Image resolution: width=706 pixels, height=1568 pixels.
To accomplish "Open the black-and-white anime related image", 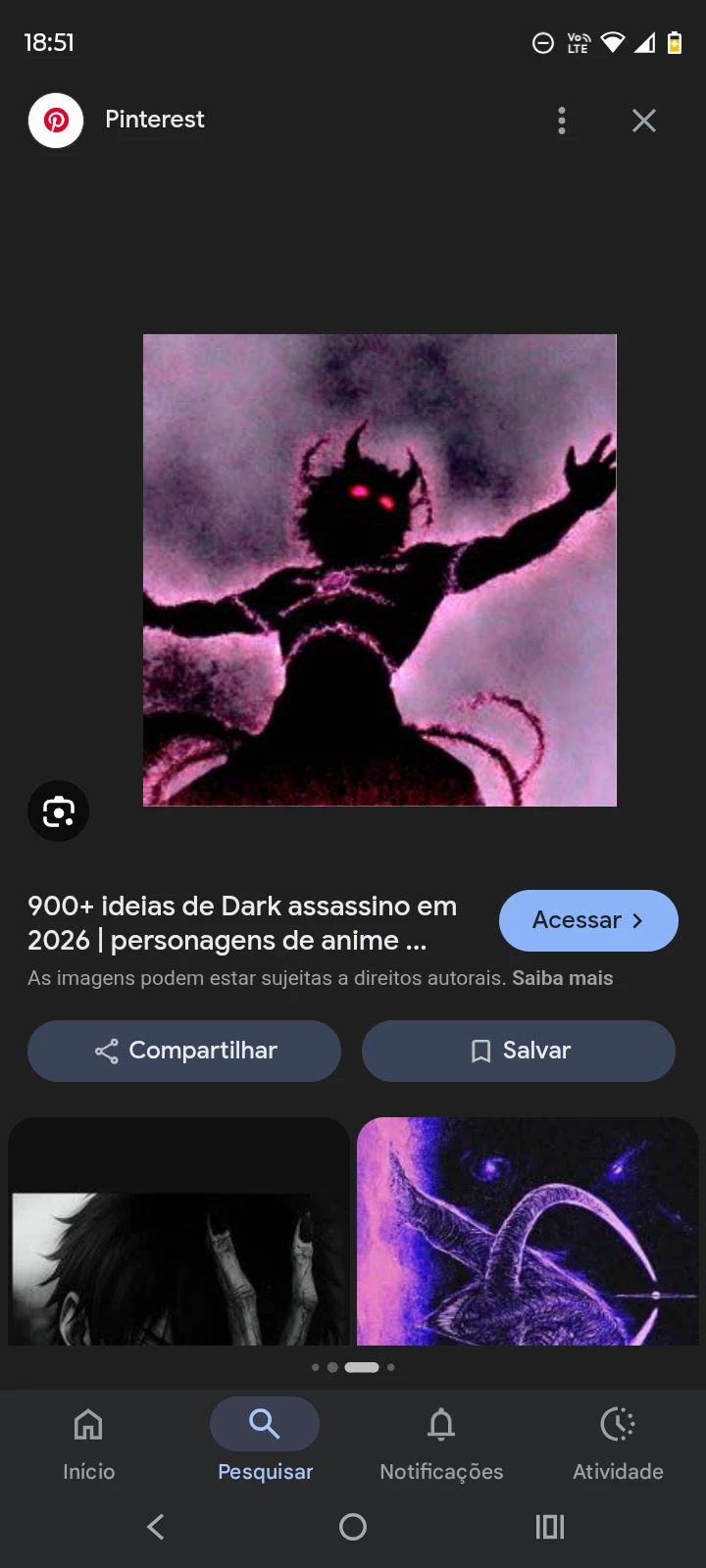I will (178, 1232).
